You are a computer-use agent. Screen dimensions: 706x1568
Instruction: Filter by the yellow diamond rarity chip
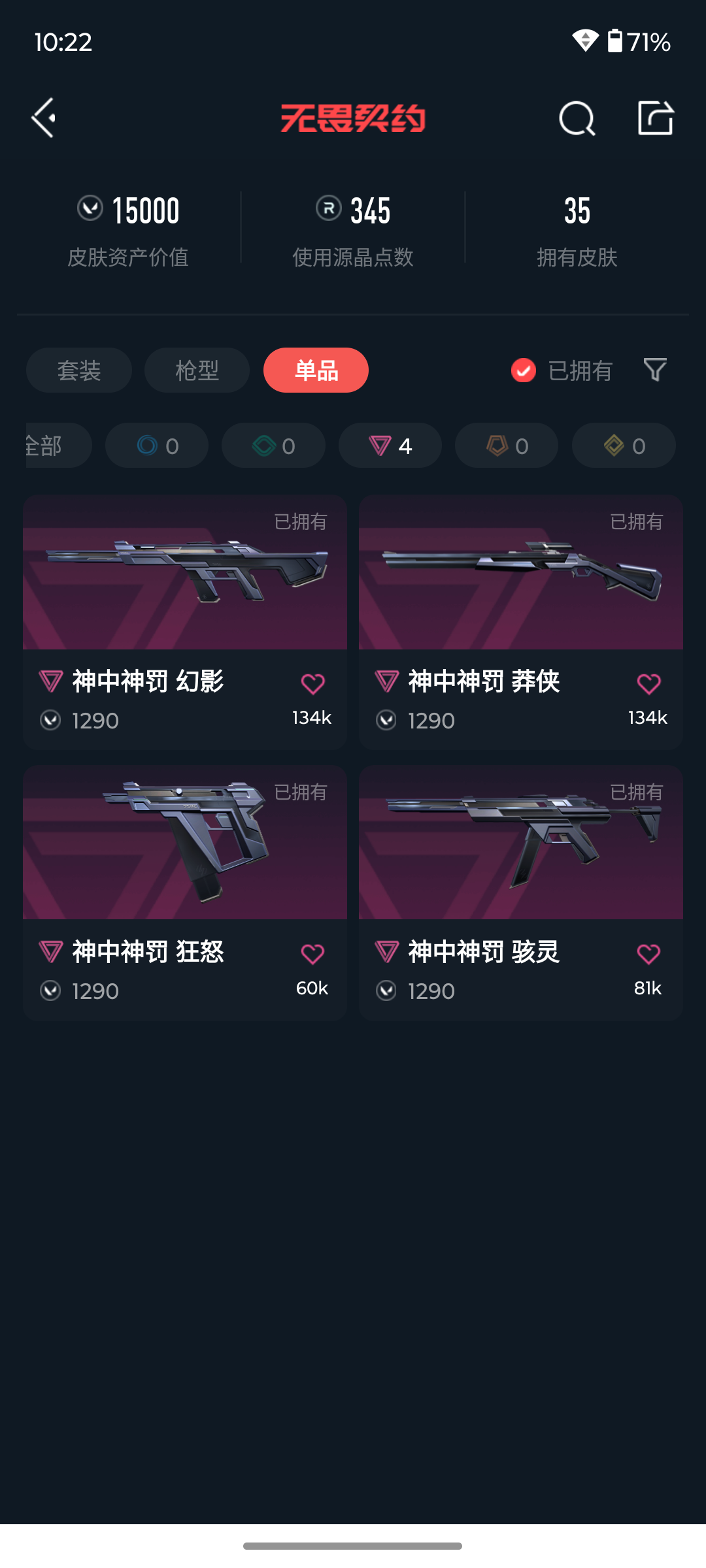(x=624, y=446)
